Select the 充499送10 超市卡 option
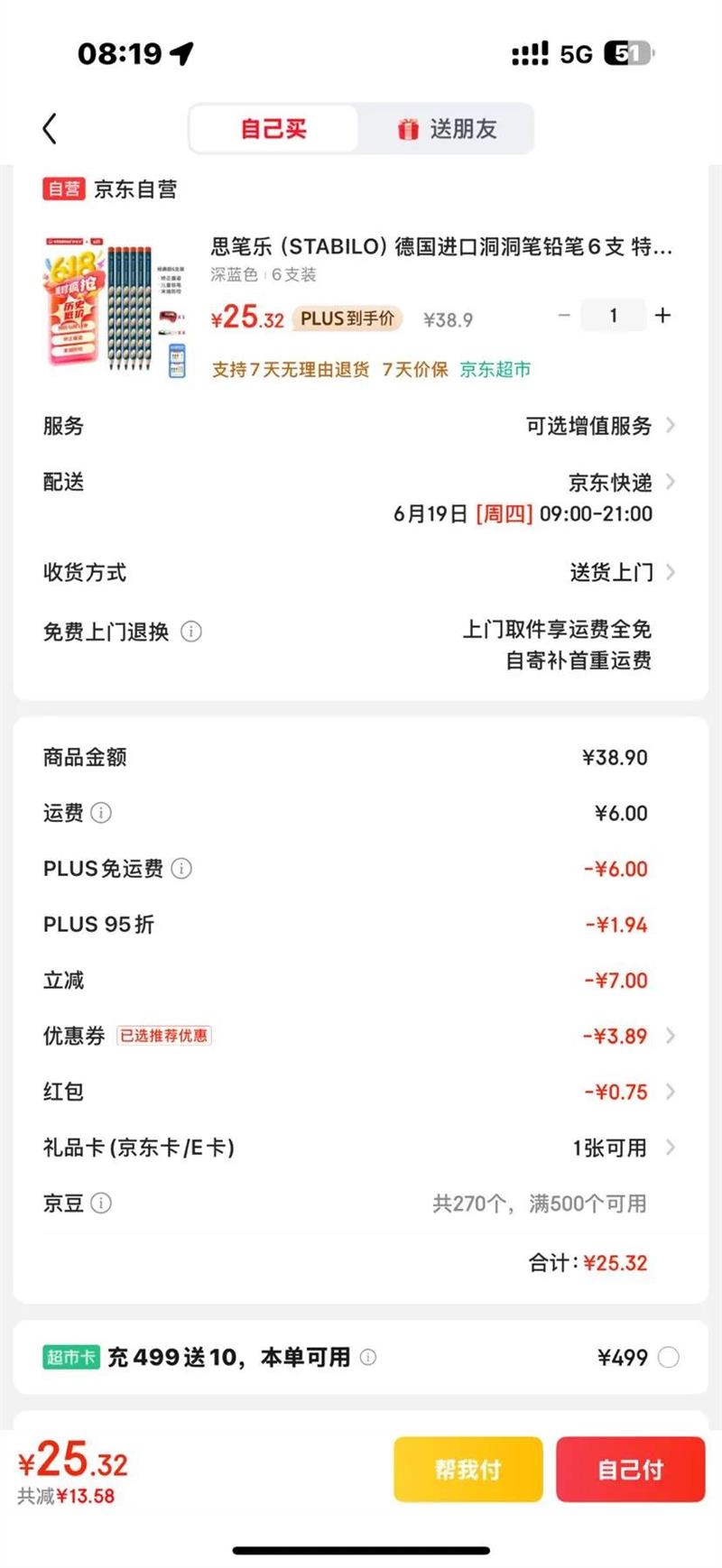Viewport: 722px width, 1568px height. [x=668, y=1357]
